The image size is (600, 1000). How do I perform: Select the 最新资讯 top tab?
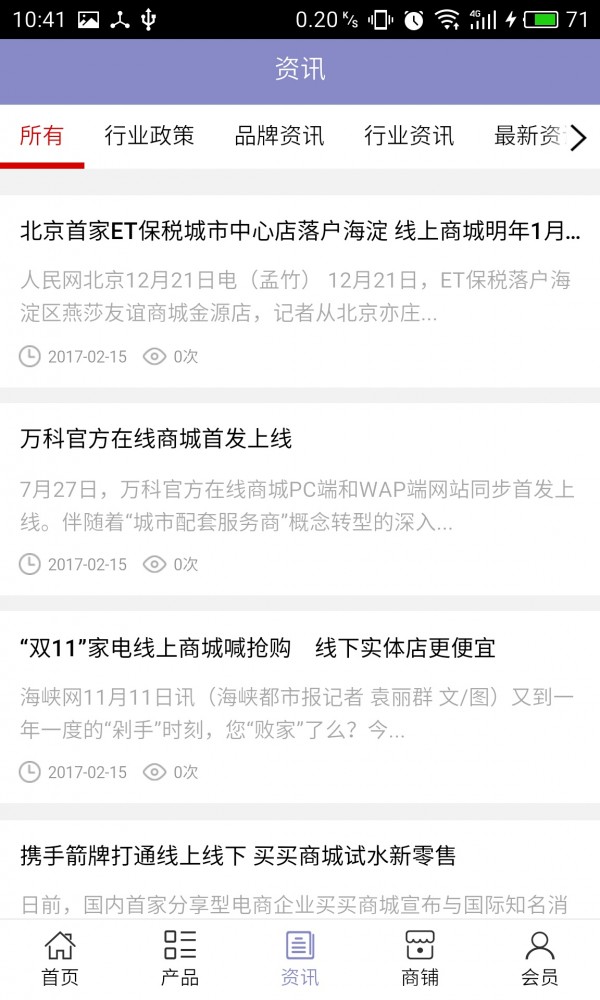529,136
